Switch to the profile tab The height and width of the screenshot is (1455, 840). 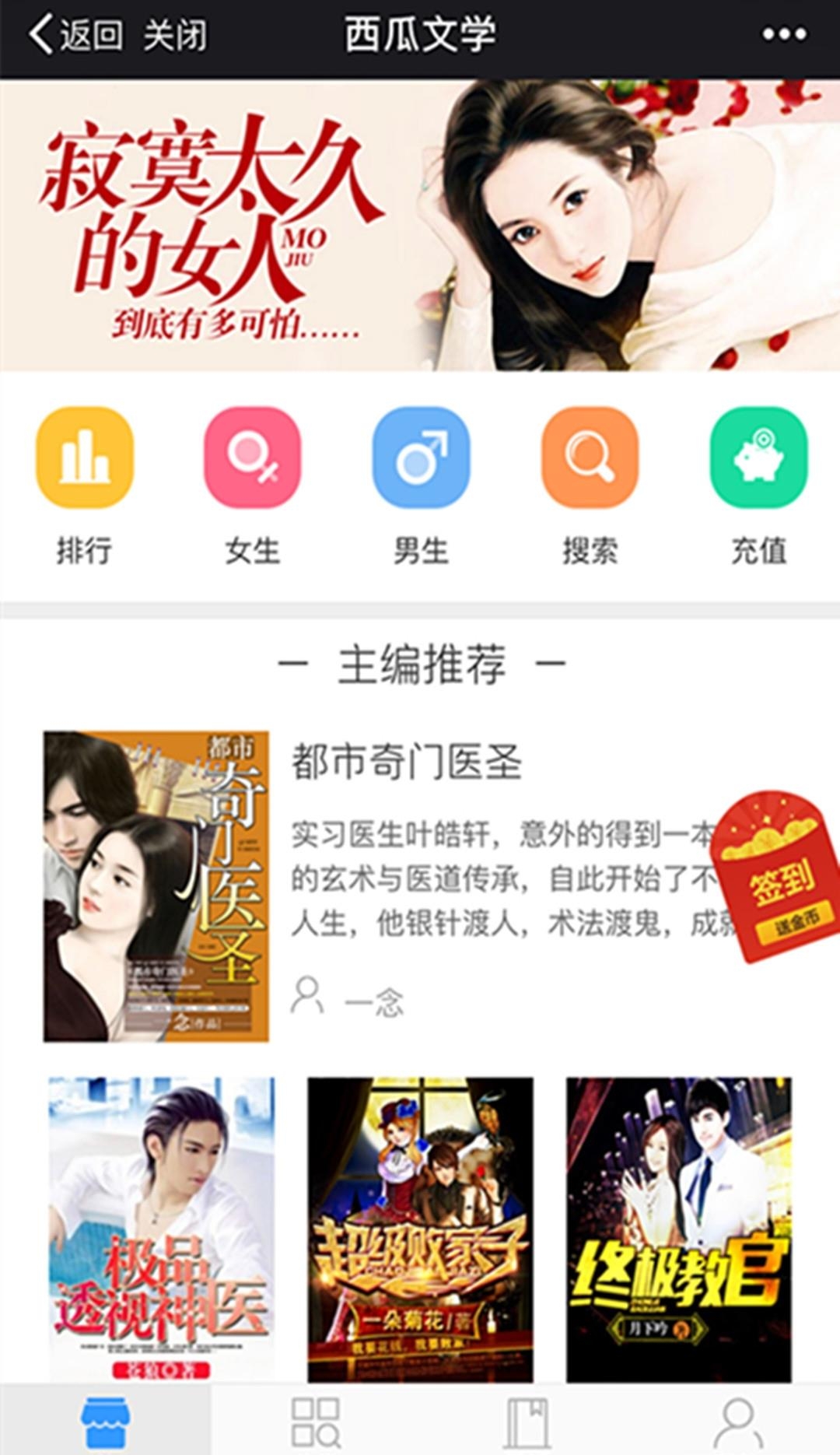coord(736,1422)
